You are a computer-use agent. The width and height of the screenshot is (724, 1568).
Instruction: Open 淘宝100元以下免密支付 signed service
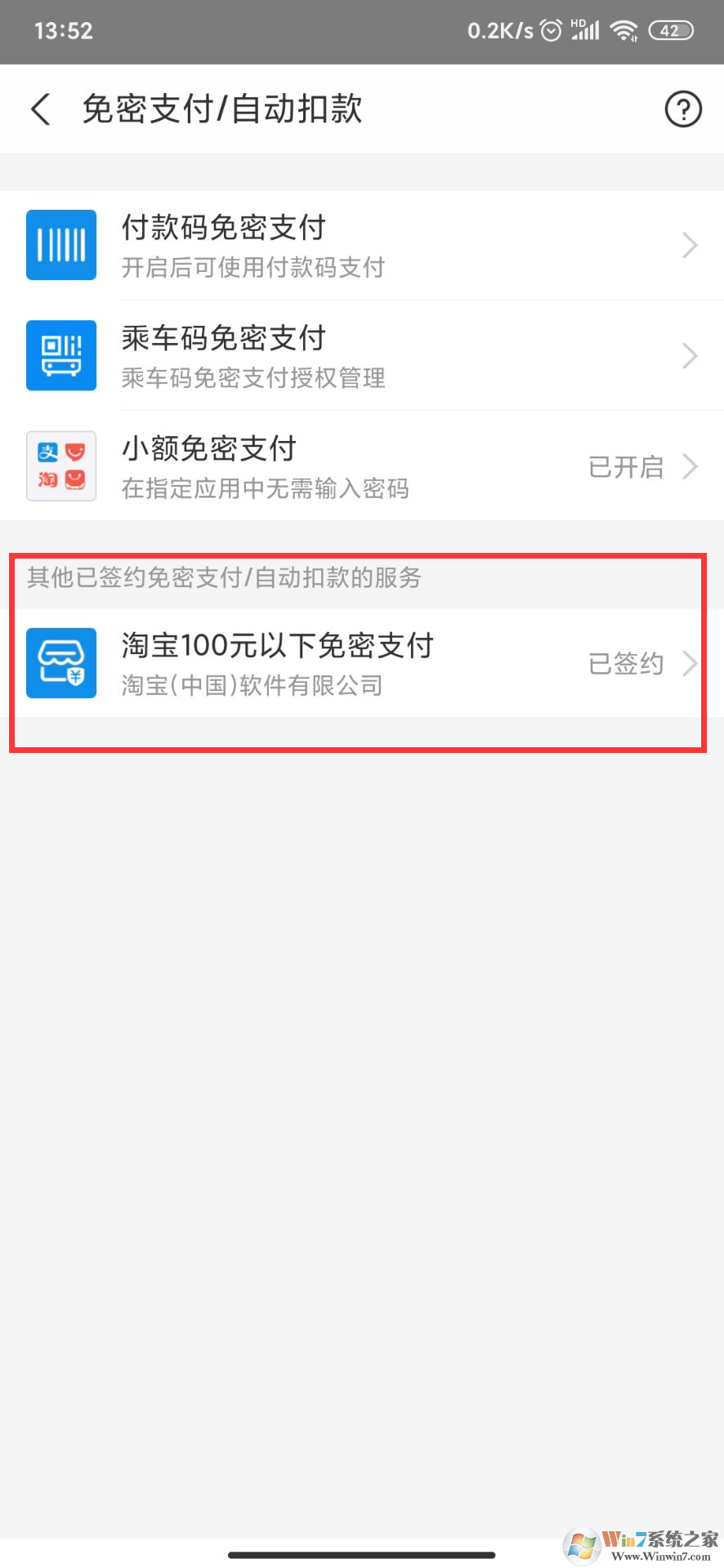click(362, 663)
